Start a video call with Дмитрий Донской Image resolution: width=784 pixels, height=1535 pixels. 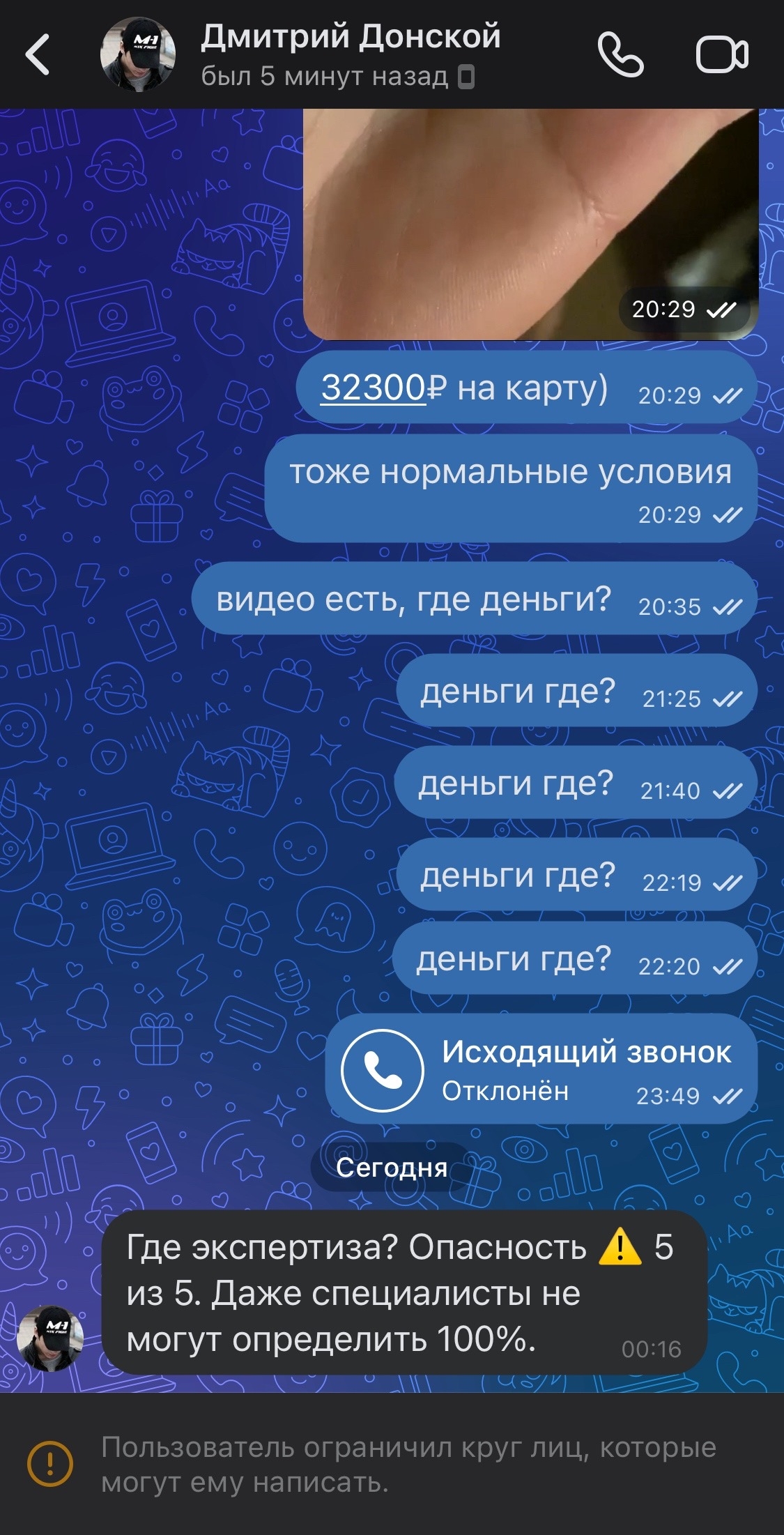[722, 54]
